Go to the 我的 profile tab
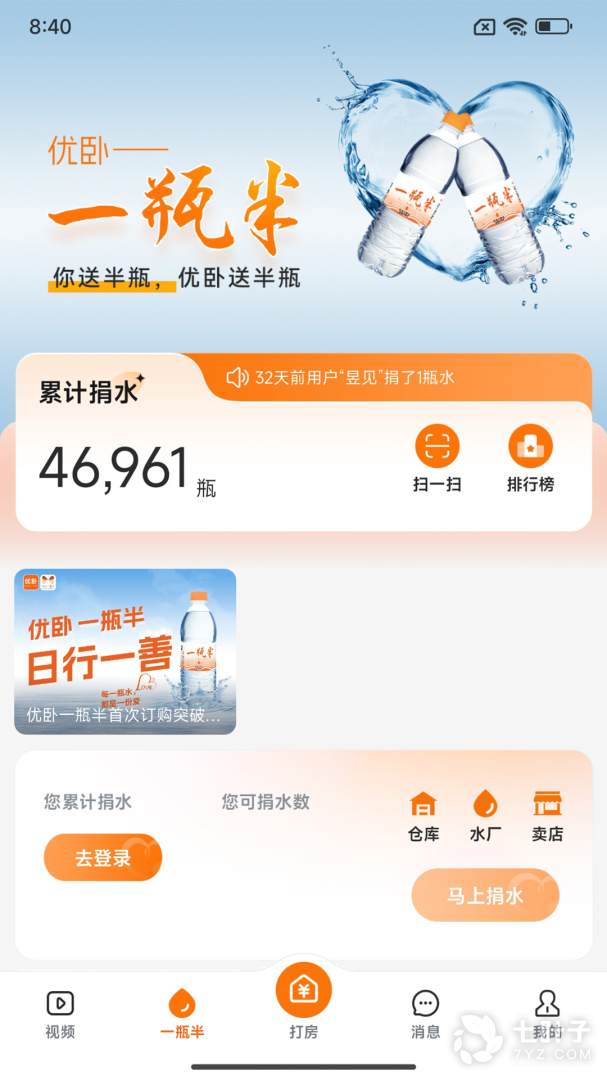Screen dimensions: 607x1080 (547, 1014)
